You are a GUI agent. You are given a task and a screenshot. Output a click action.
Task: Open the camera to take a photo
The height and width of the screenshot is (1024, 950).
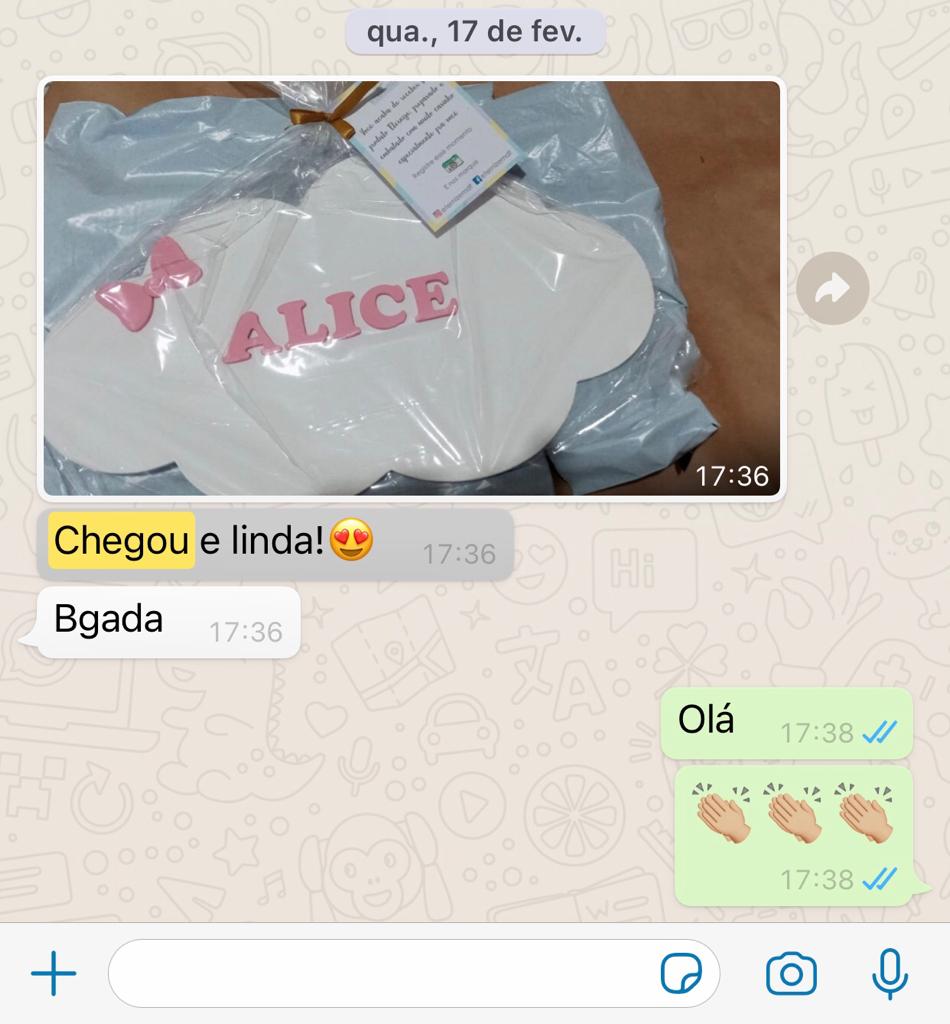791,973
